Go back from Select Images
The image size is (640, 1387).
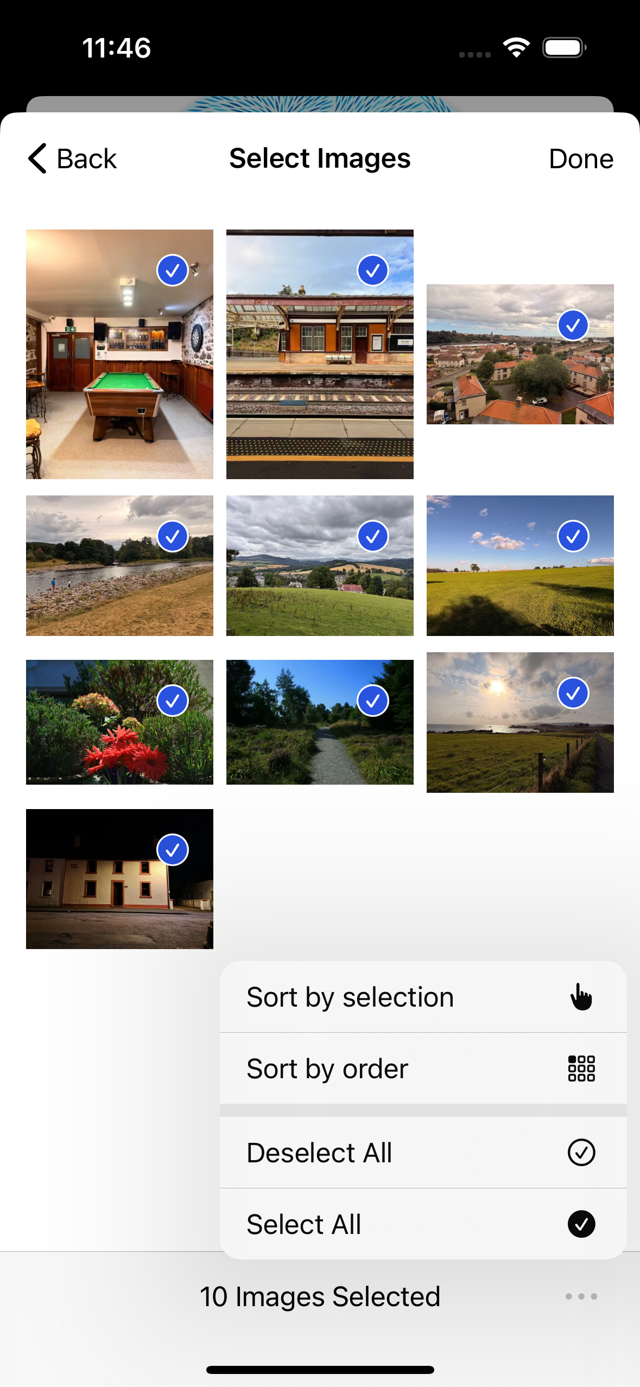point(72,159)
